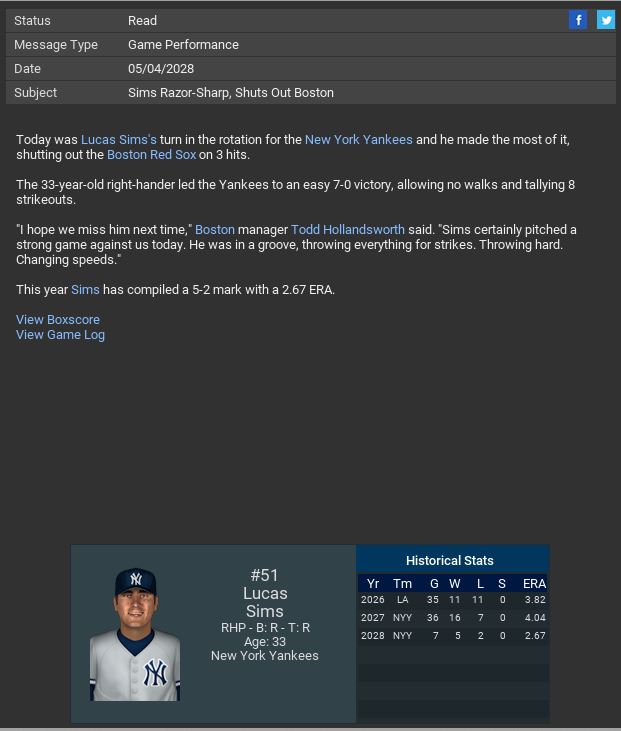The width and height of the screenshot is (621, 731).
Task: Open the Lucas Sims's link in the first paragraph
Action: tap(119, 140)
